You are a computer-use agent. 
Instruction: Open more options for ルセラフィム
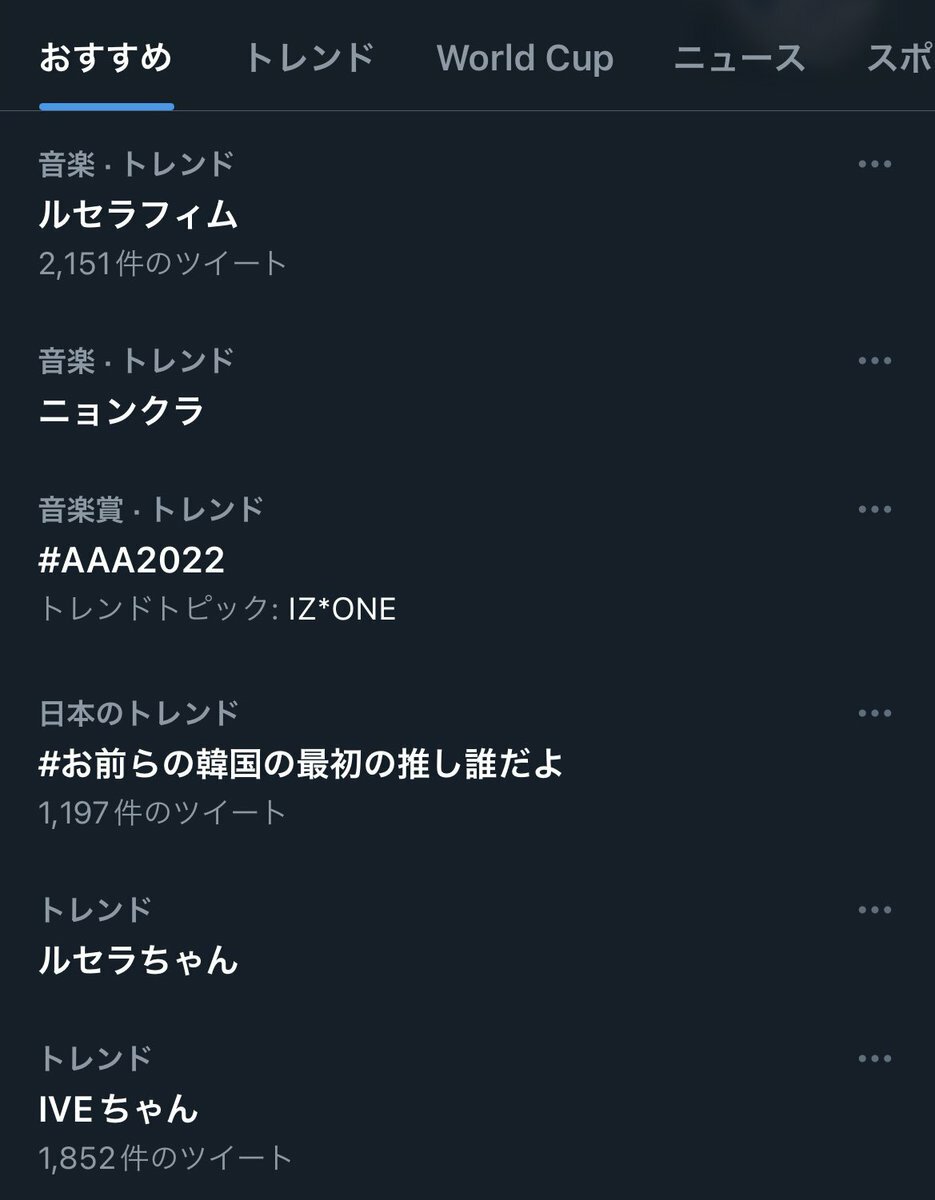pos(875,164)
